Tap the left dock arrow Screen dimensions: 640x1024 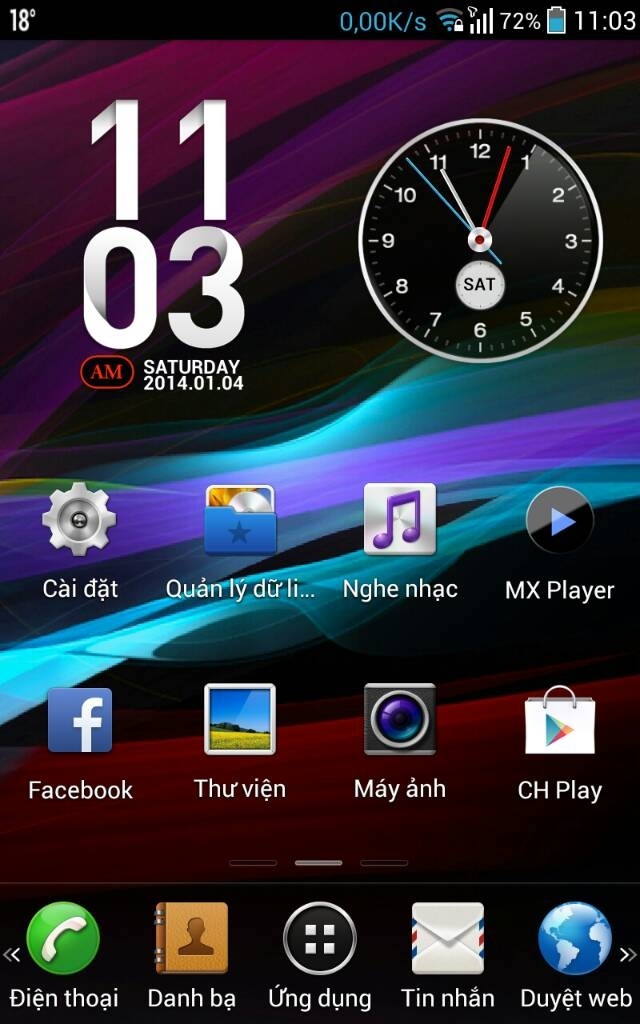tap(11, 955)
